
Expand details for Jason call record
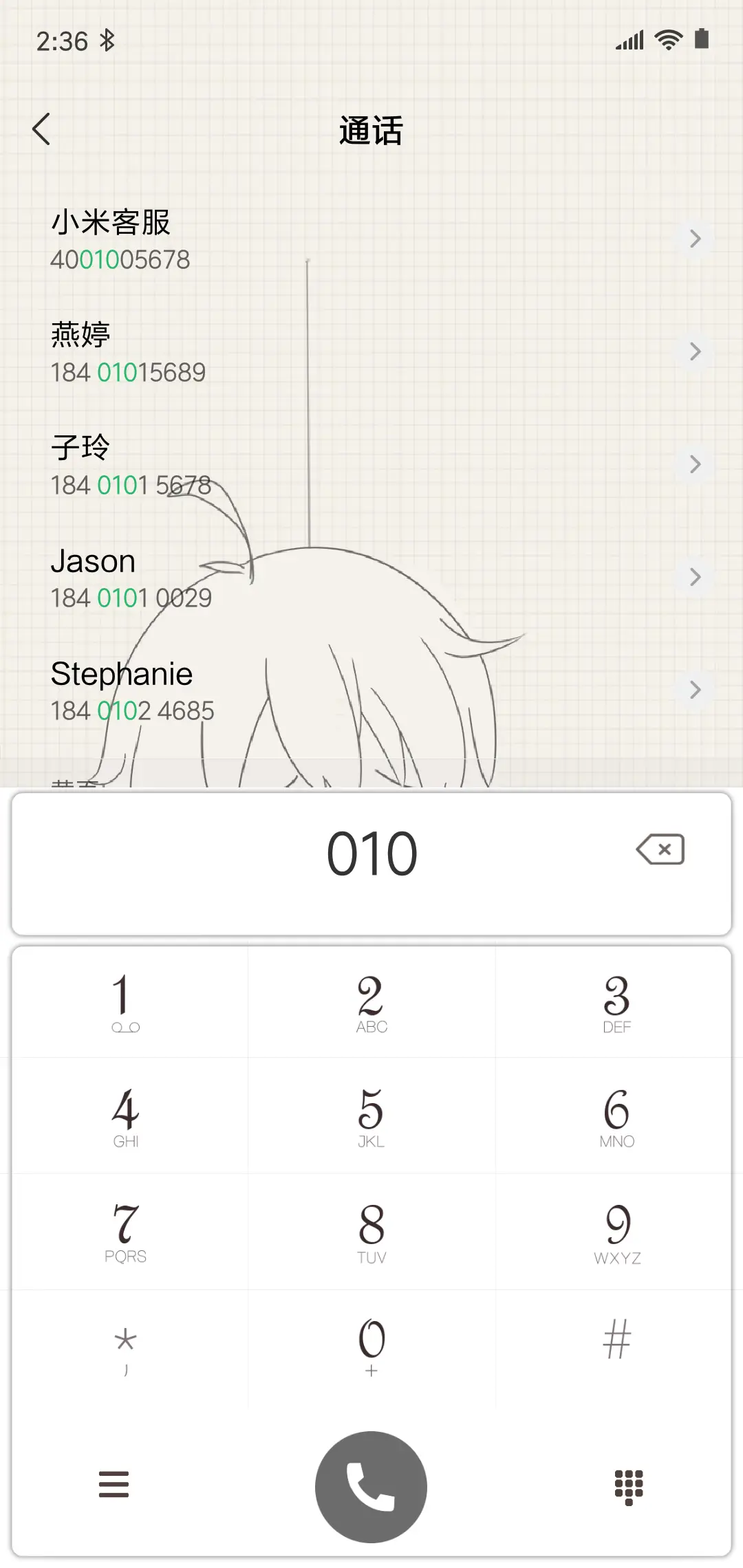(695, 577)
